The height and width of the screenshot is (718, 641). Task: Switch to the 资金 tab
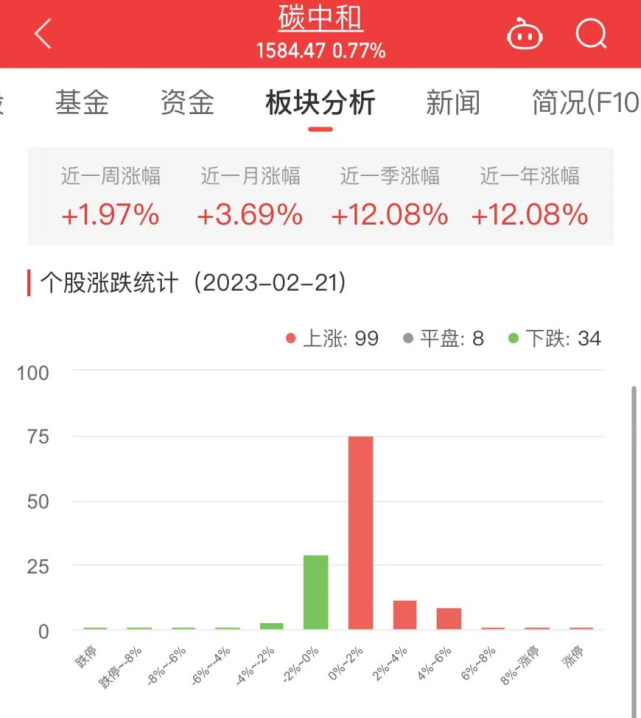[x=187, y=102]
